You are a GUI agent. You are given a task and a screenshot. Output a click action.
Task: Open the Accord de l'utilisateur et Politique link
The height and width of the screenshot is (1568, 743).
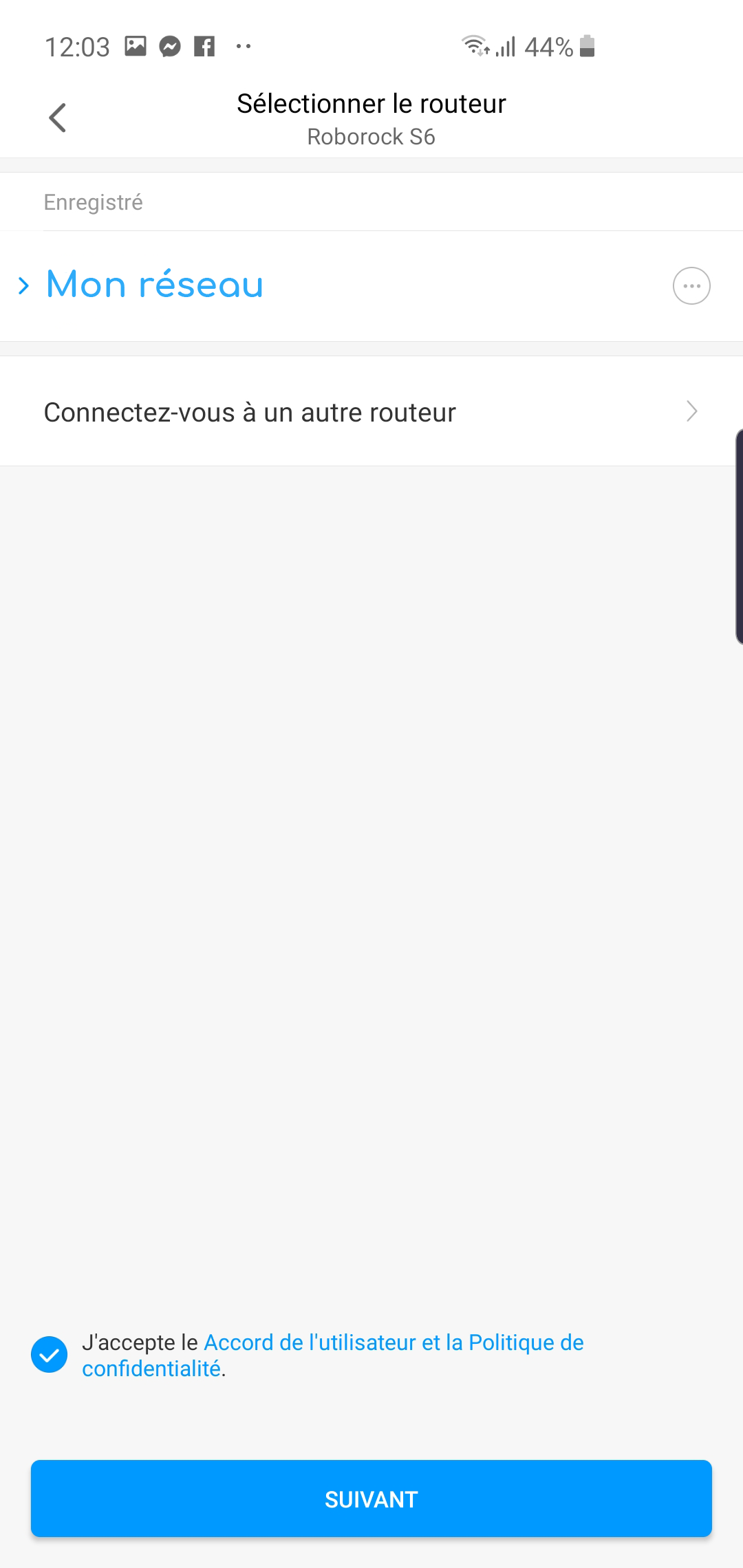(333, 1355)
